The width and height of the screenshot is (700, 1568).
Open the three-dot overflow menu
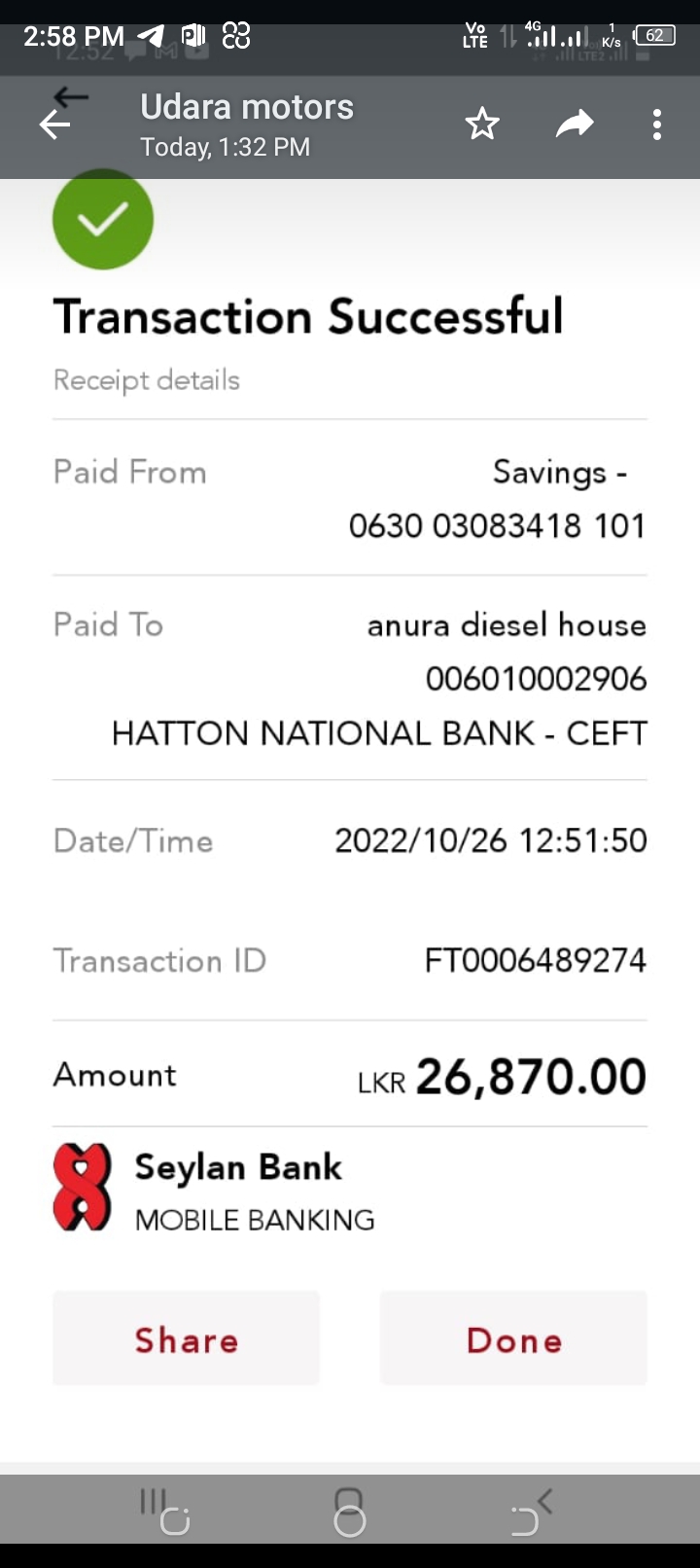point(657,125)
